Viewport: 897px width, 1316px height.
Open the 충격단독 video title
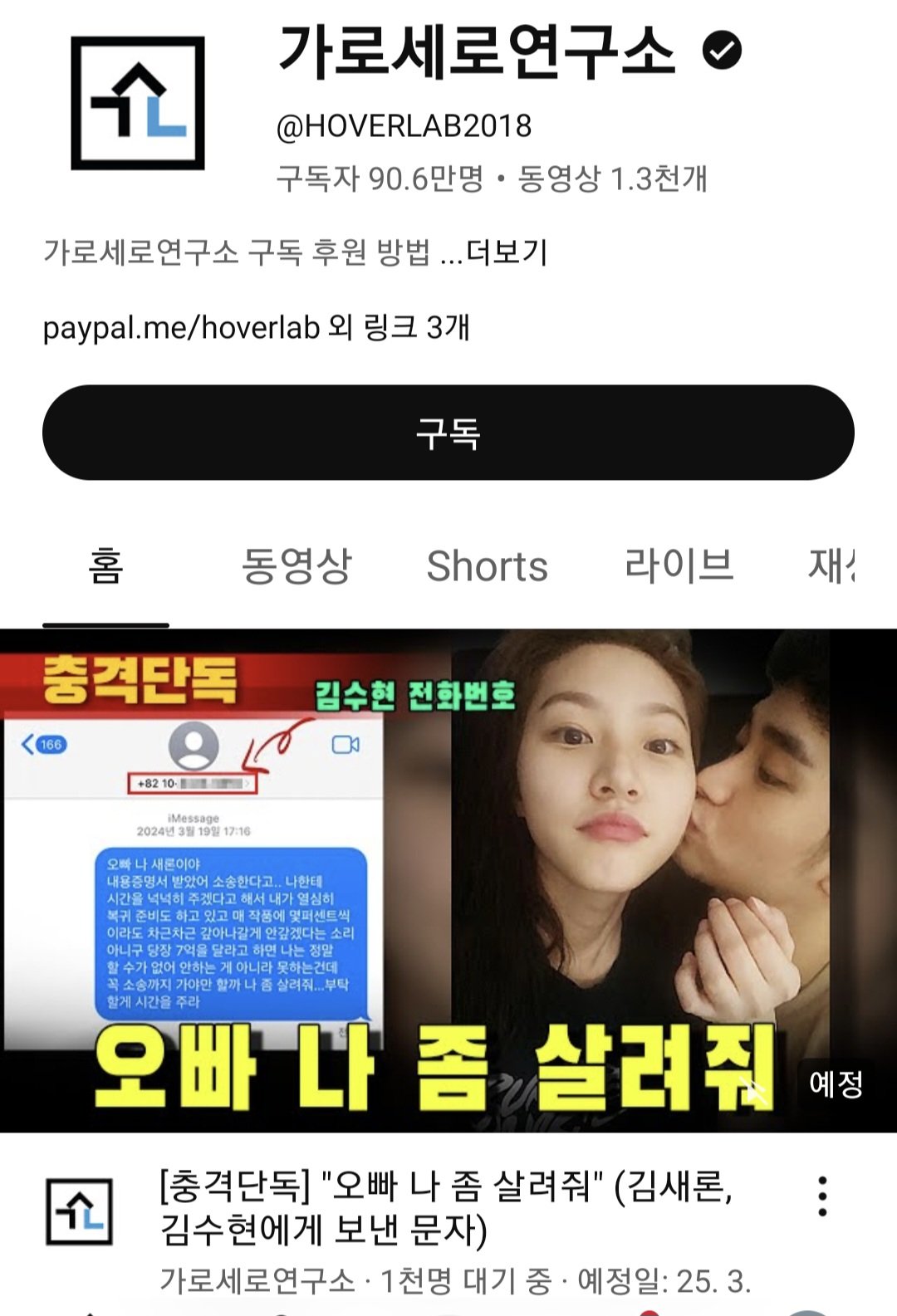[x=445, y=1208]
